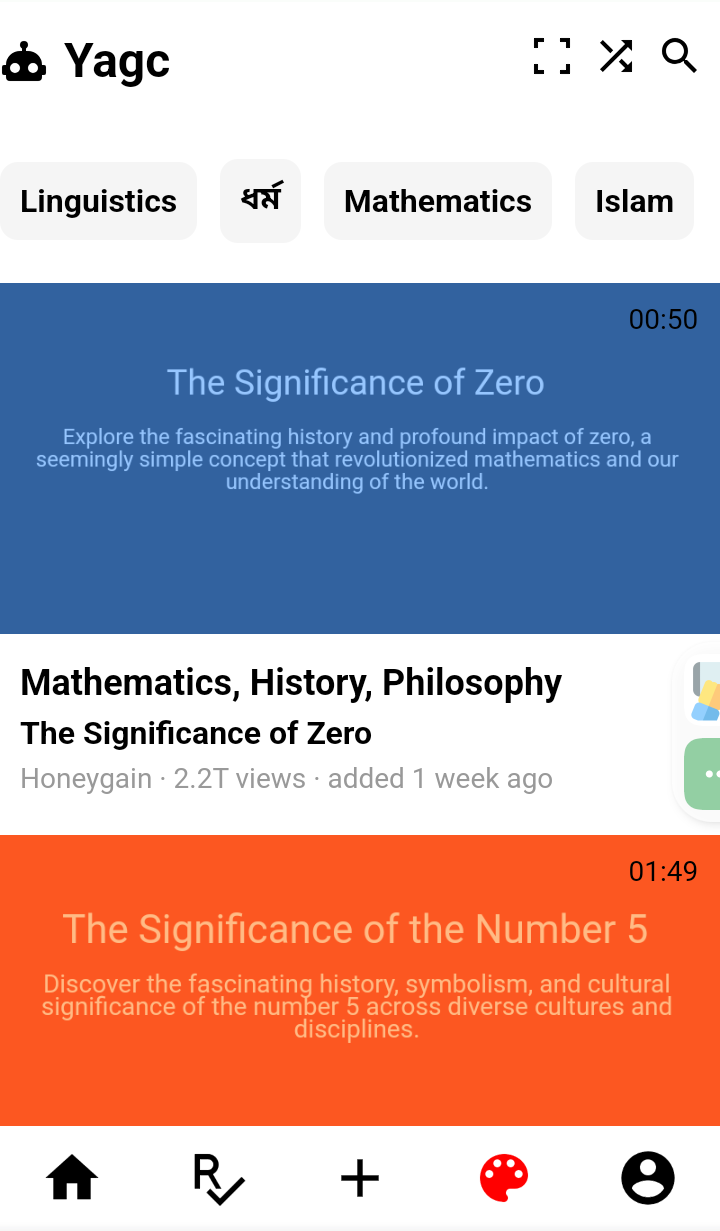Screen dimensions: 720x1231
Task: Shuffle the video feed
Action: pos(616,56)
